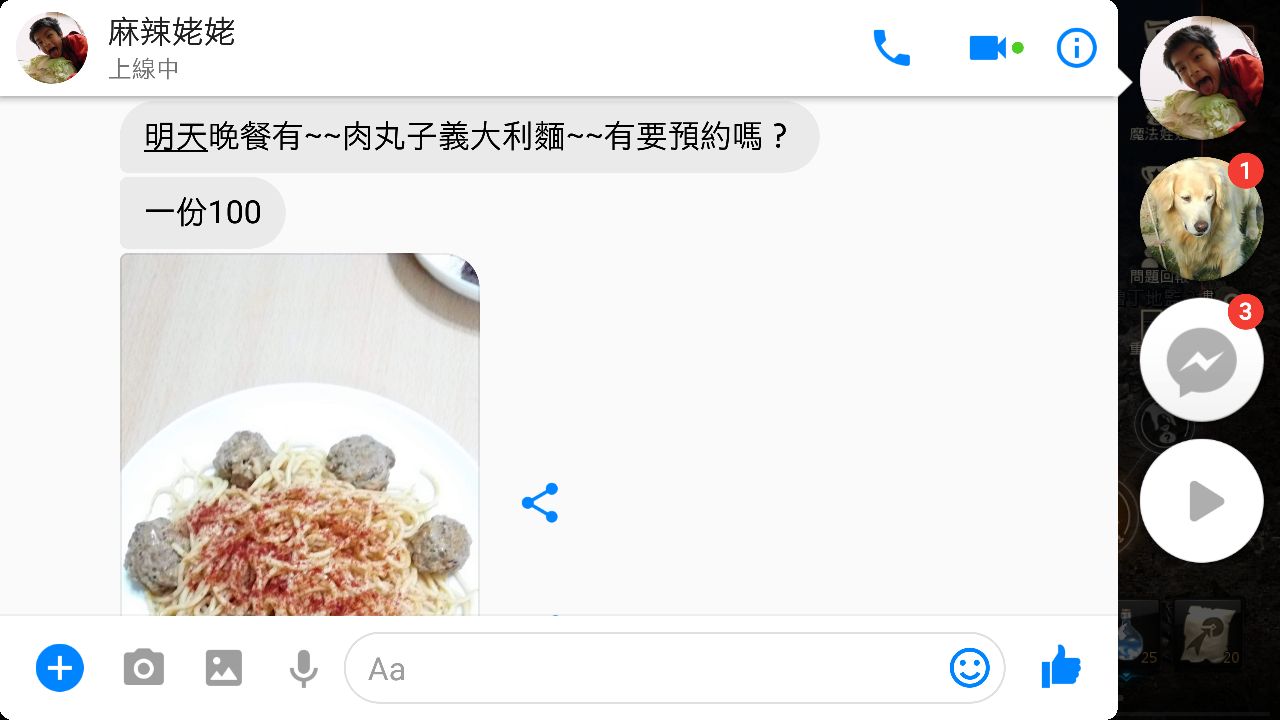
Task: Tap the Aa message input field
Action: coord(640,668)
